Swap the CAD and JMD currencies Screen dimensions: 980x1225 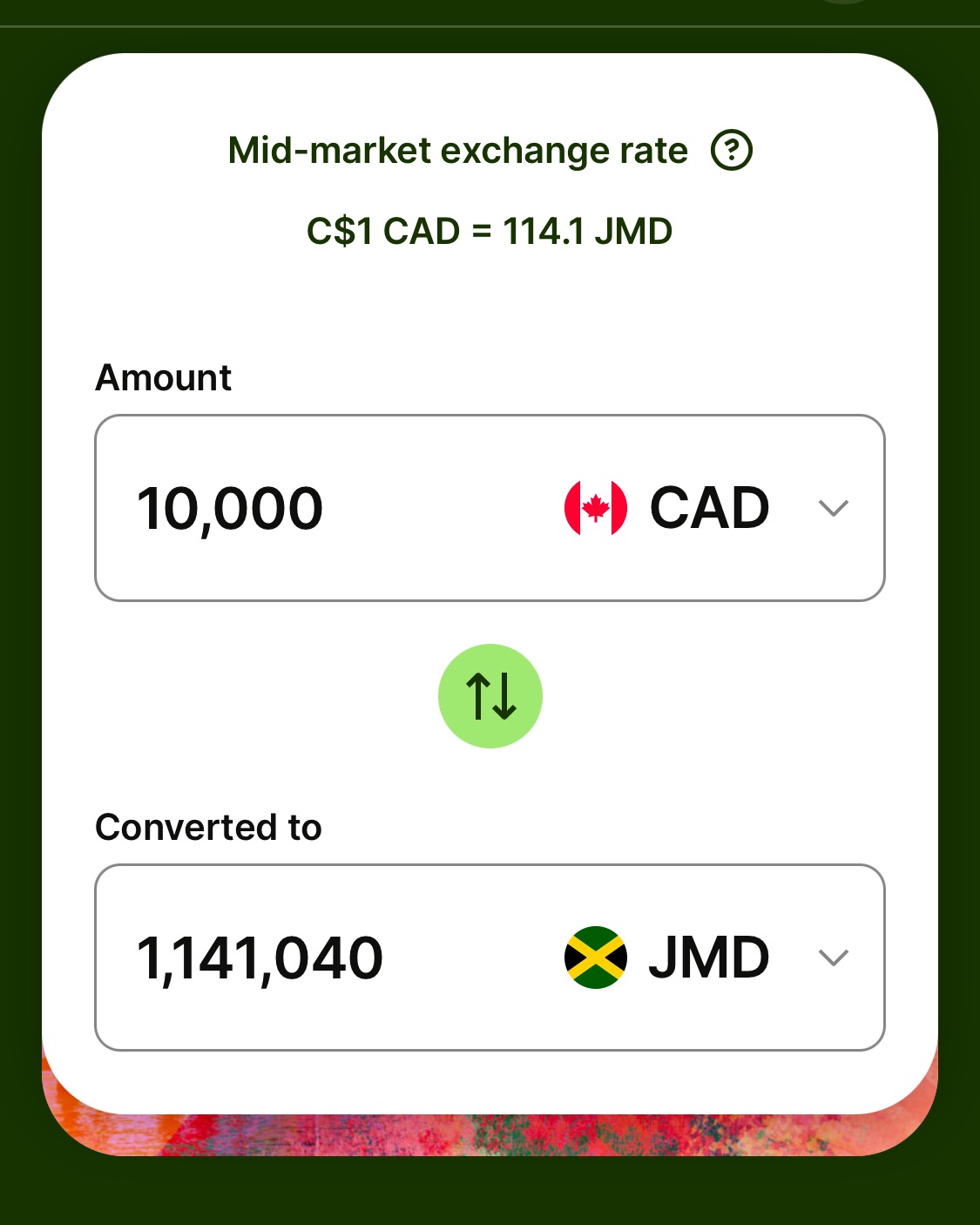(490, 696)
